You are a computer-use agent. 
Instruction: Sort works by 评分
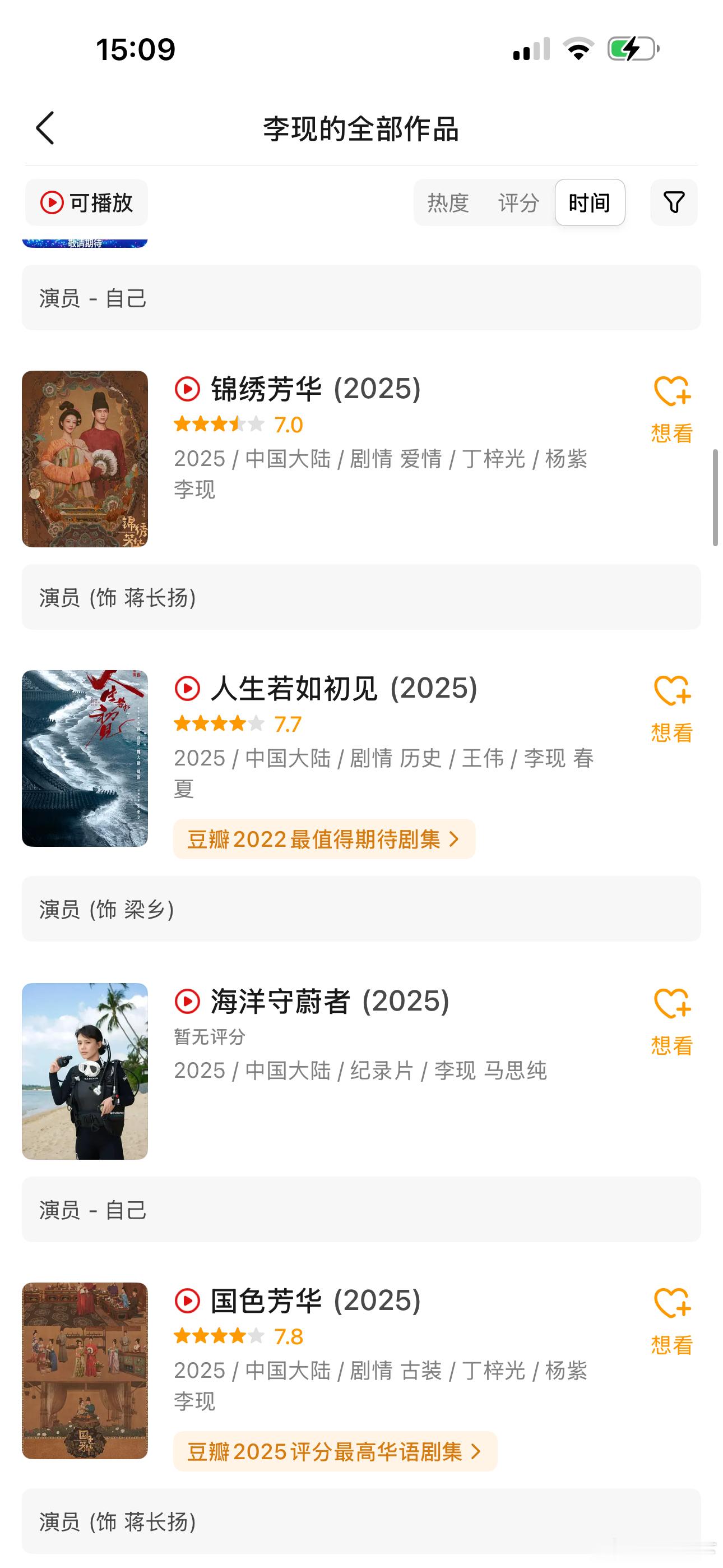(518, 202)
